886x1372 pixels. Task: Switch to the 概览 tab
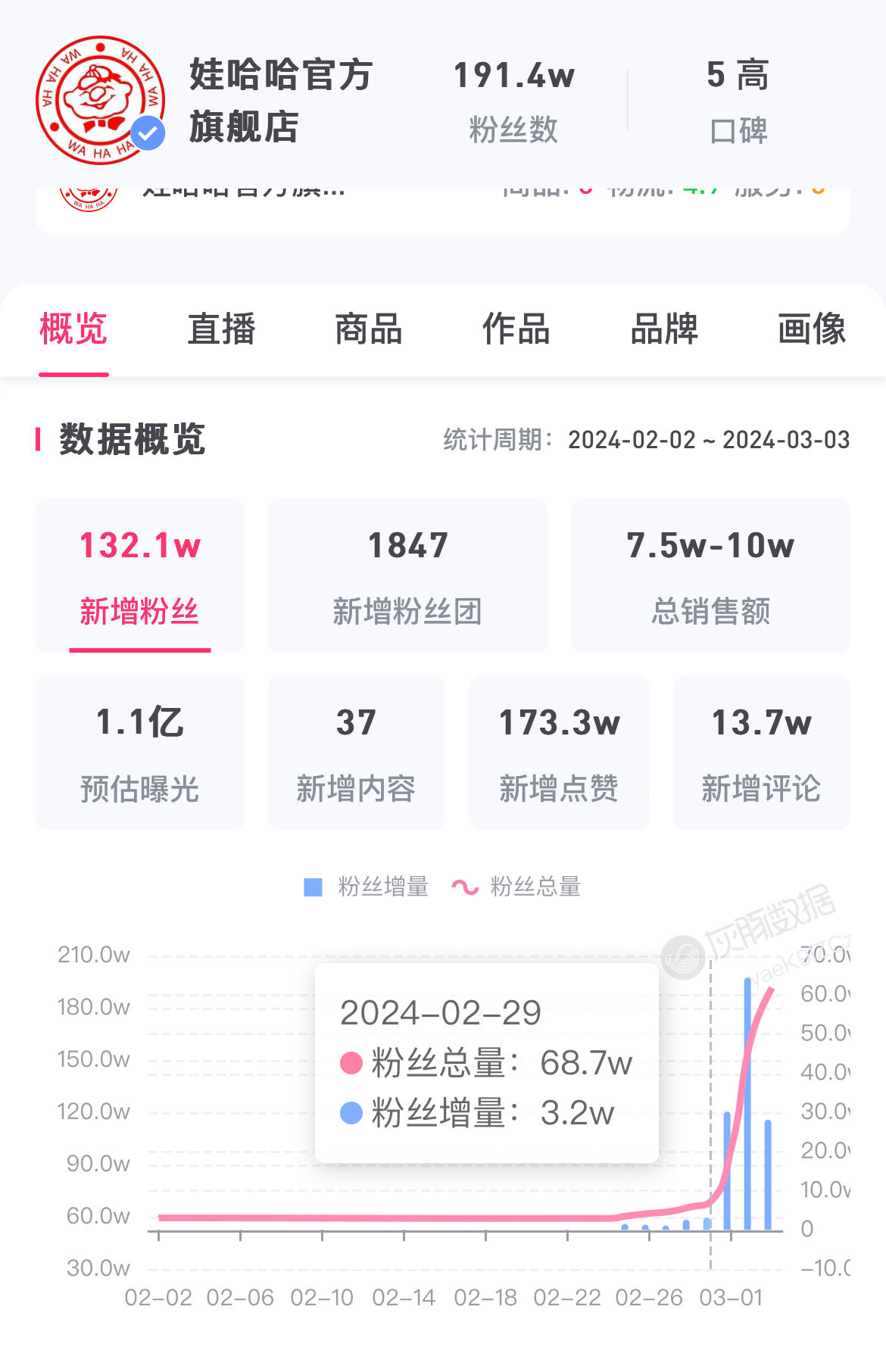click(x=73, y=329)
